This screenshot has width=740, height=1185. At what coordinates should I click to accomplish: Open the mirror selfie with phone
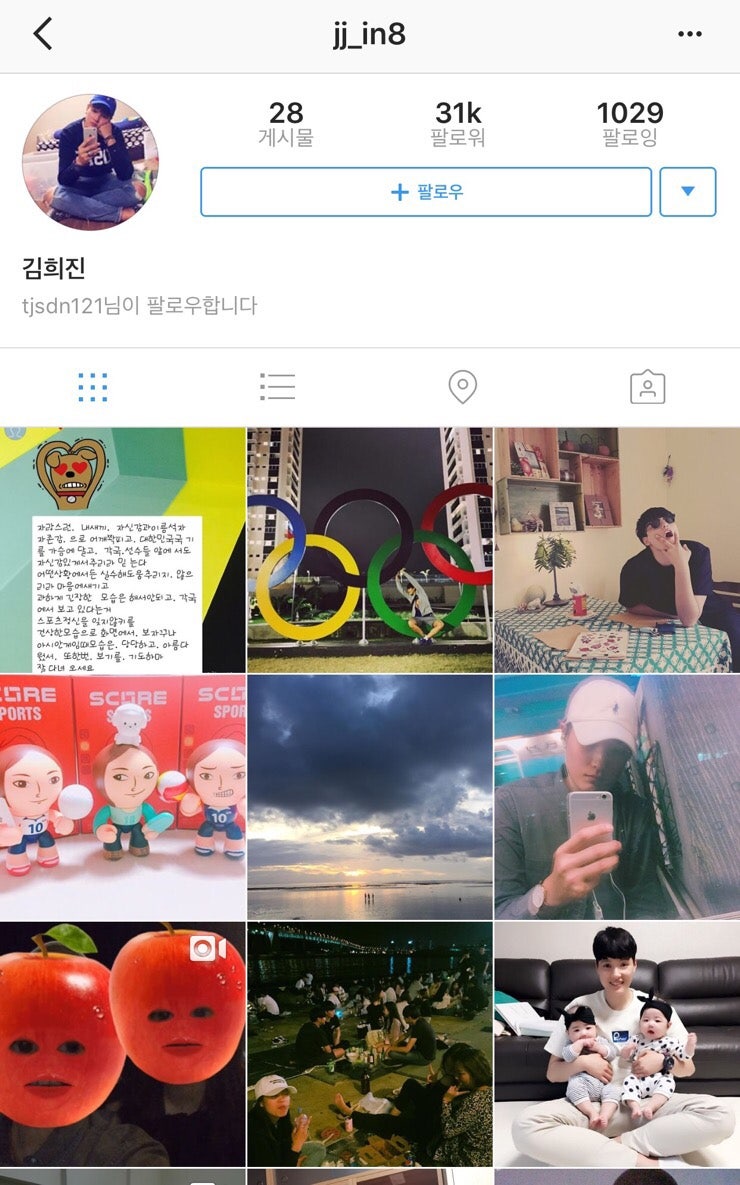pos(617,797)
